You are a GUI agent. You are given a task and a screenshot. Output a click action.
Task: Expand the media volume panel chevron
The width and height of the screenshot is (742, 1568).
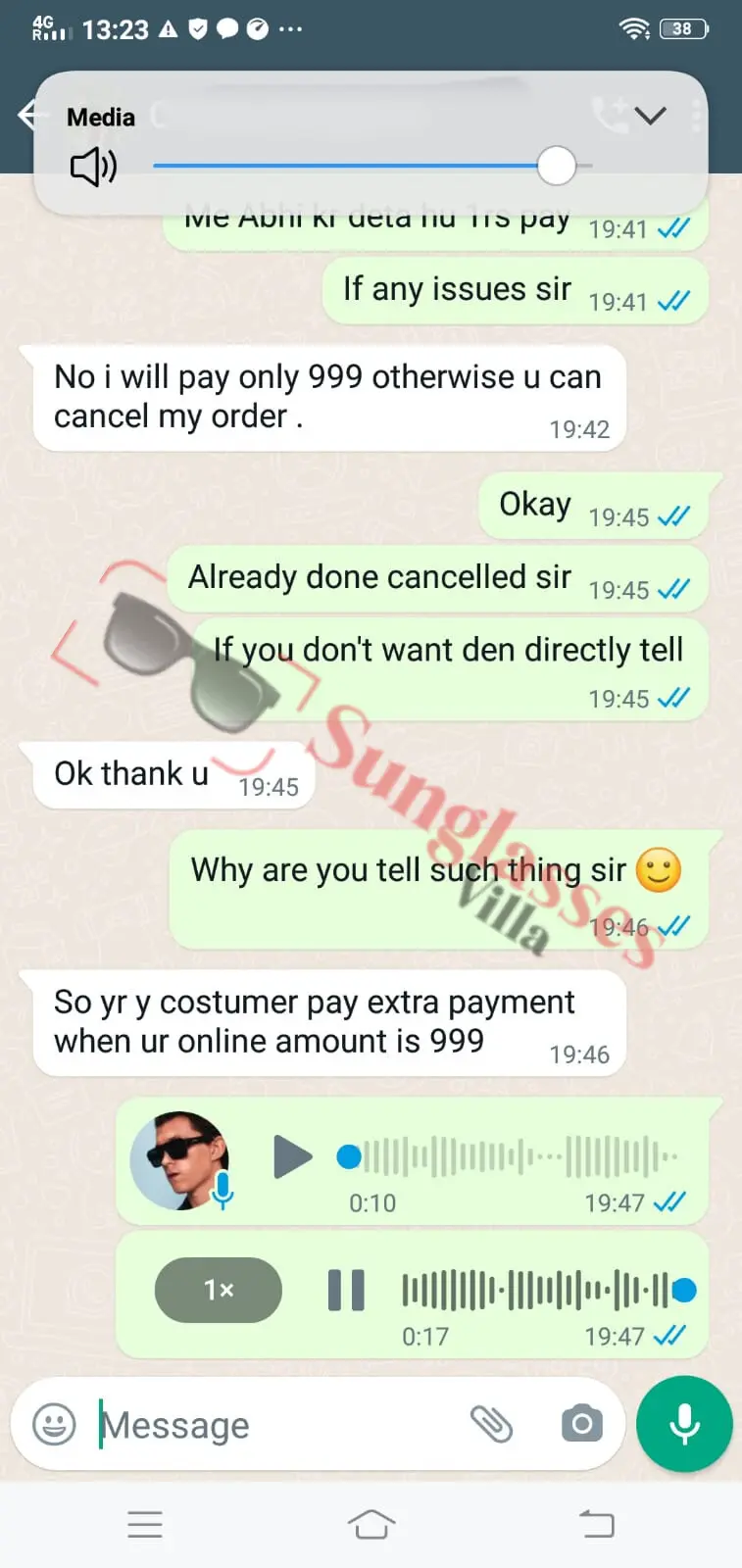click(x=650, y=117)
